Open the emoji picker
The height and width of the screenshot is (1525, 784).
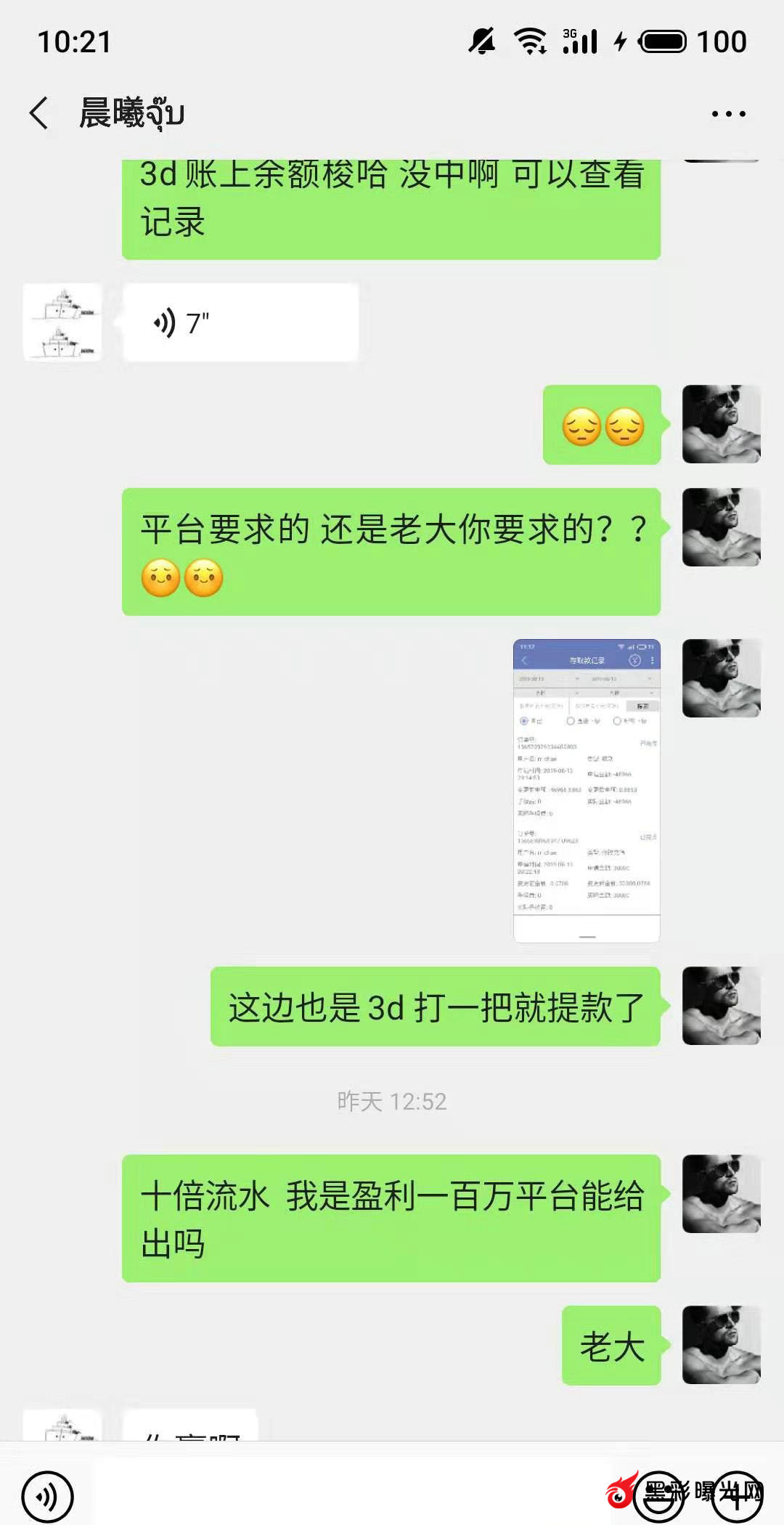click(x=658, y=1496)
